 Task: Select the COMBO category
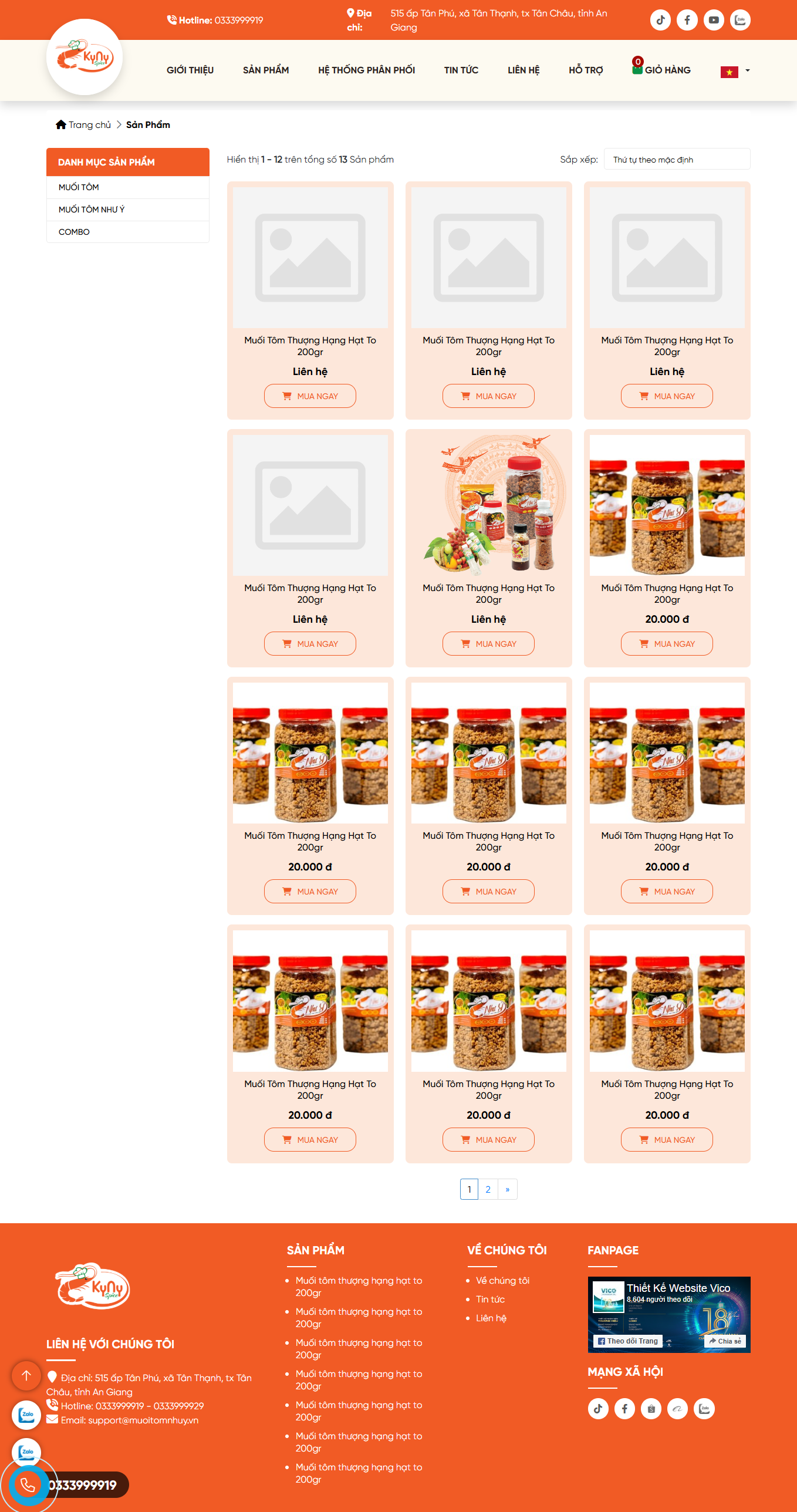(x=74, y=232)
